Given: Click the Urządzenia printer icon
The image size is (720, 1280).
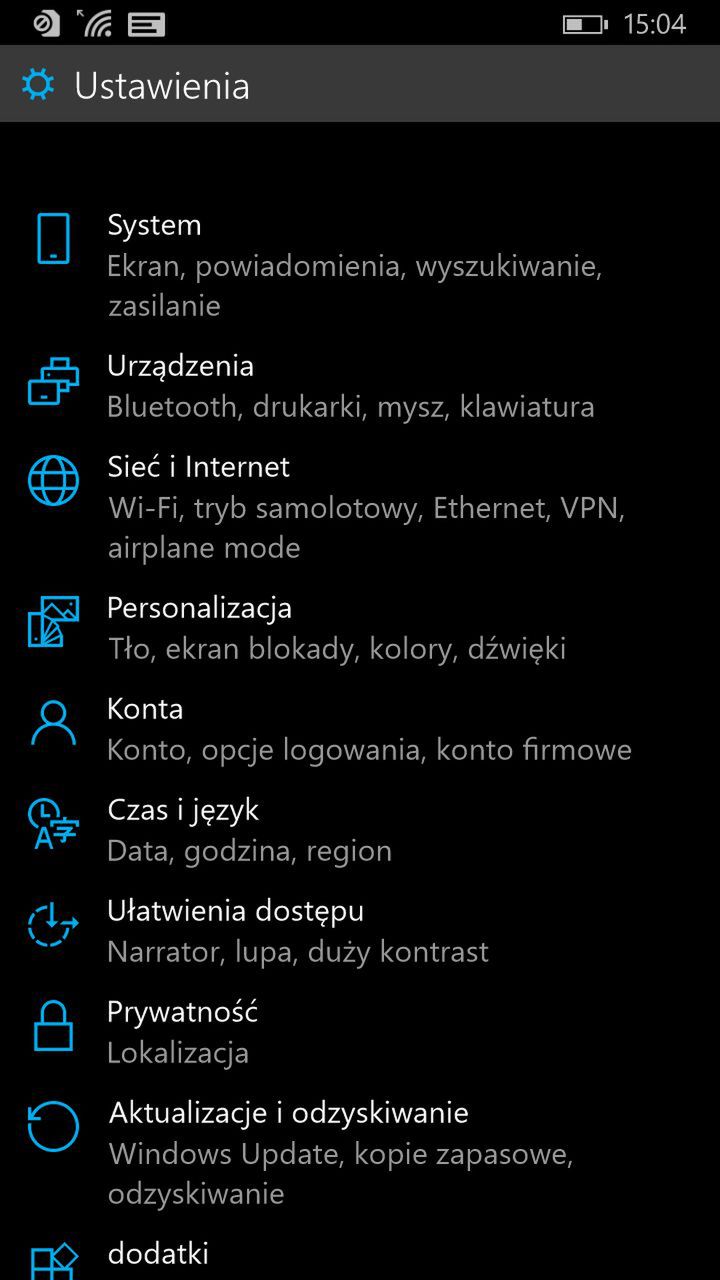Looking at the screenshot, I should point(52,381).
